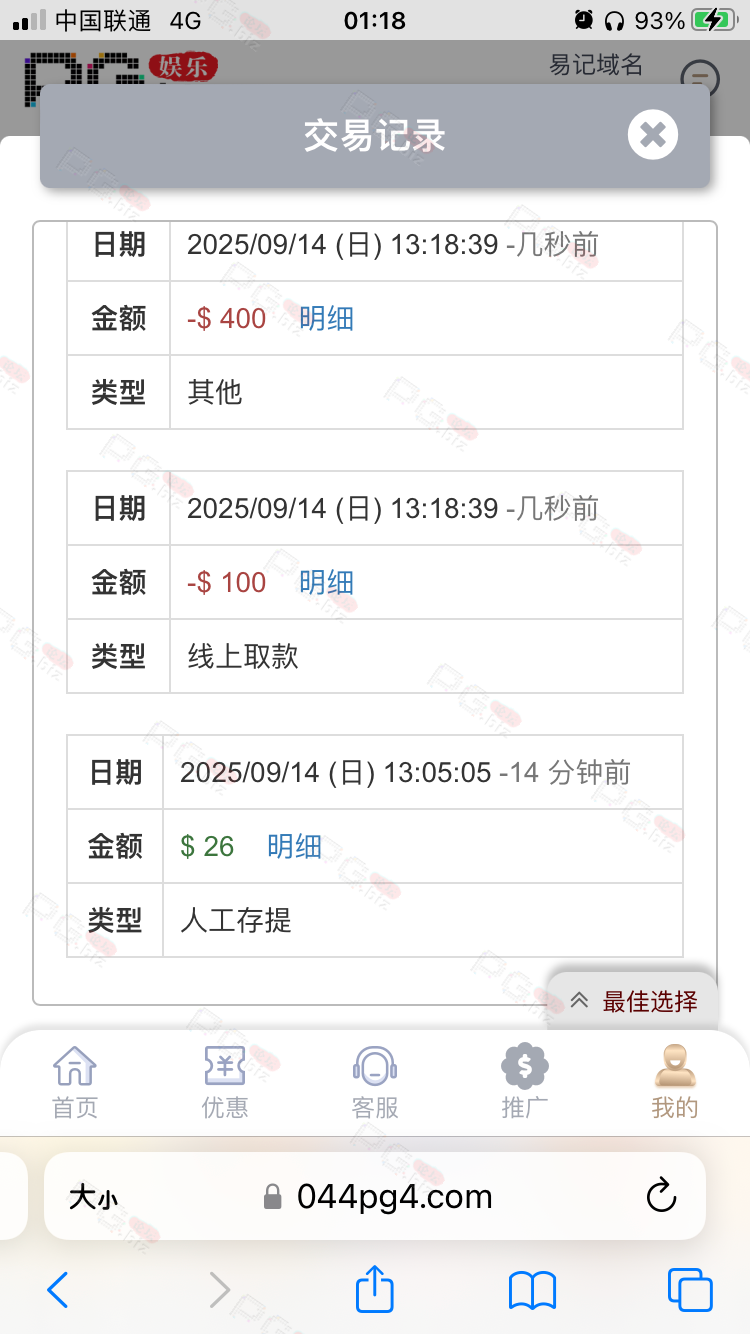Select the 推广 tab
The height and width of the screenshot is (1334, 750).
525,1081
